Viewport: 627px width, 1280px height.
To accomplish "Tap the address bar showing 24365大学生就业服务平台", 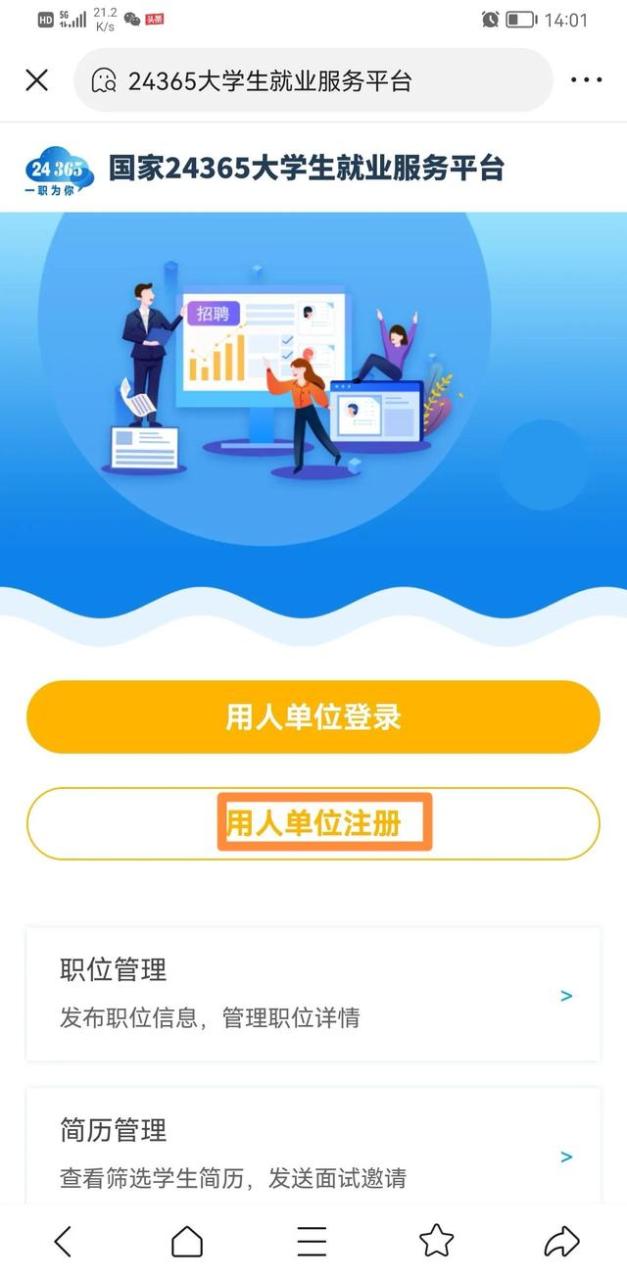I will (x=313, y=81).
